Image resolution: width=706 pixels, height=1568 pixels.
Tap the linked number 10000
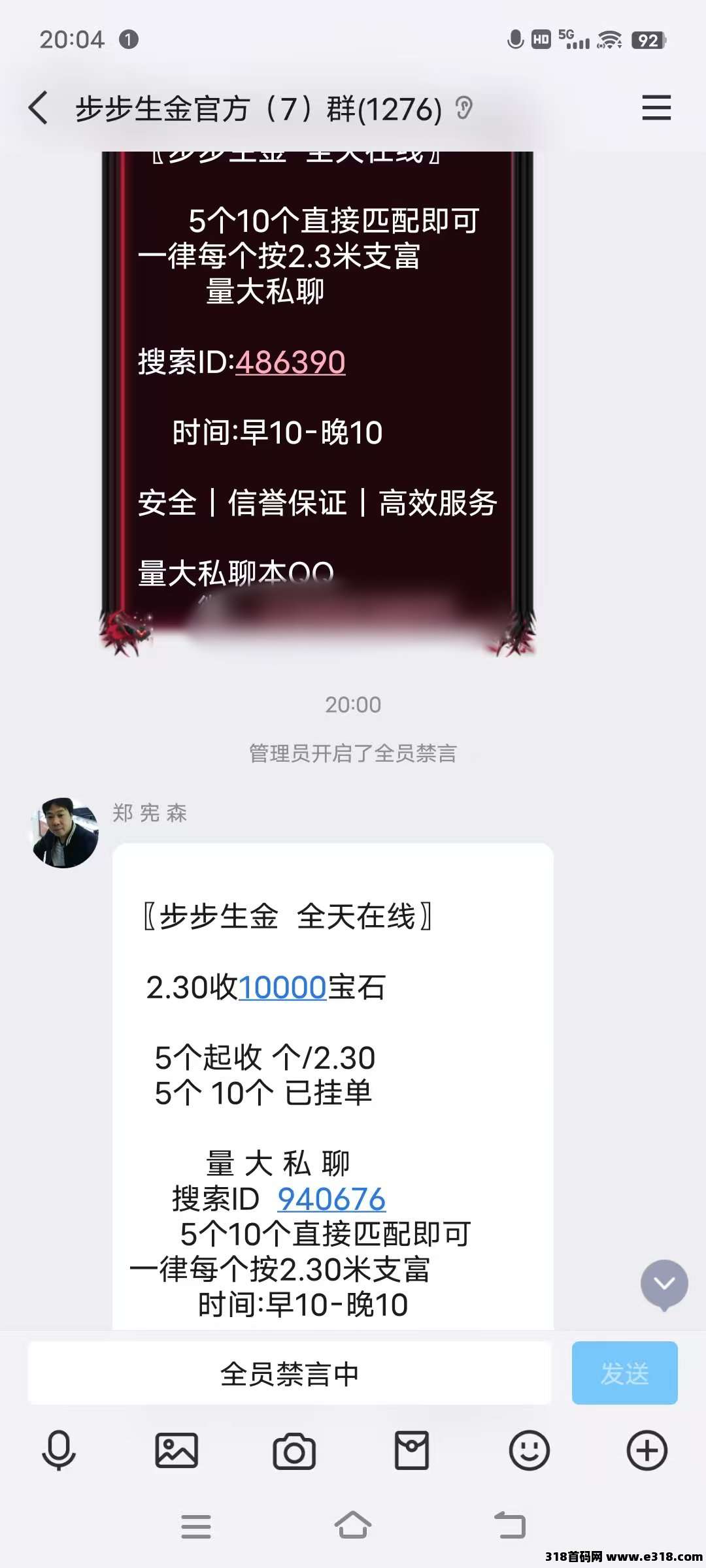point(282,987)
